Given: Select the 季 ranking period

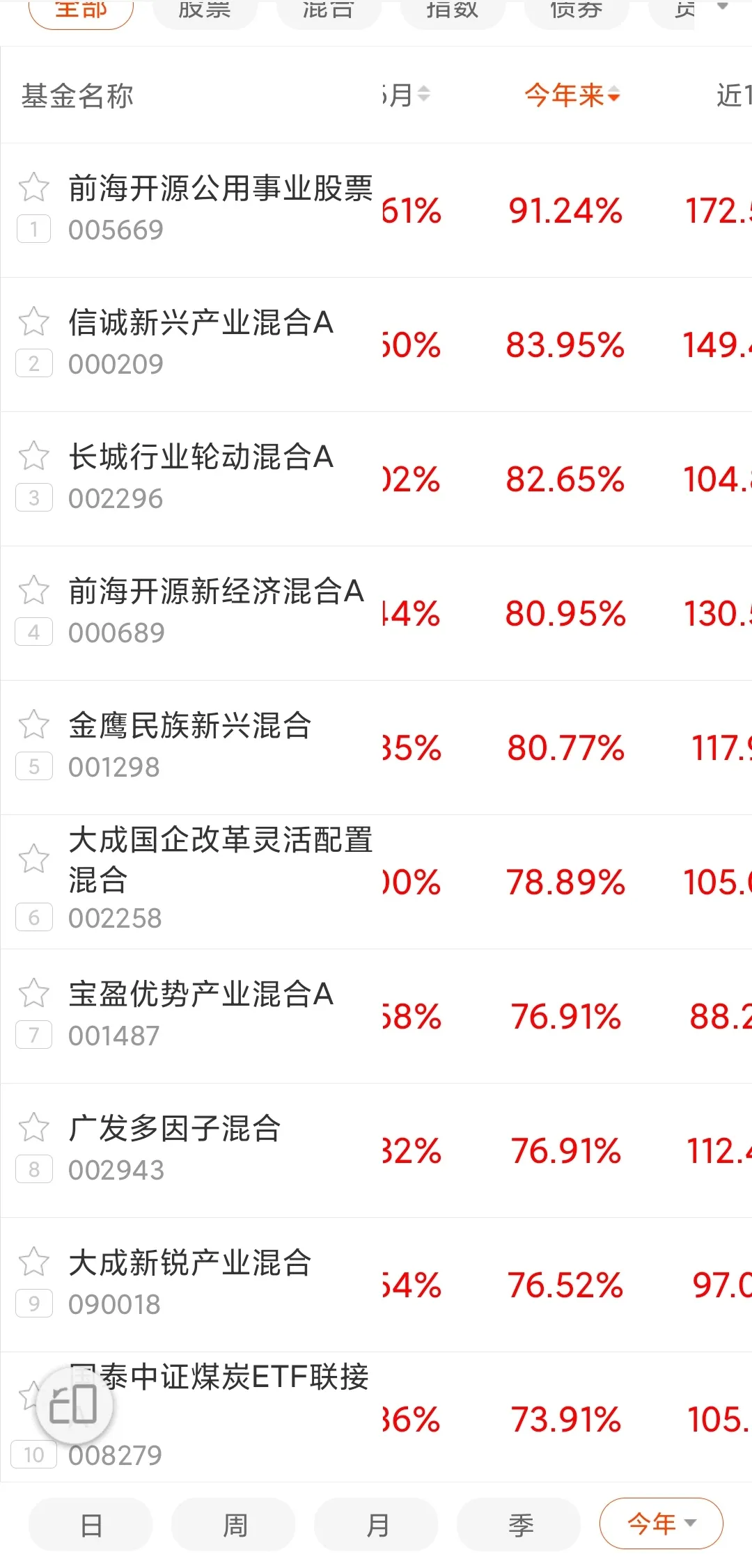Looking at the screenshot, I should tap(519, 1524).
